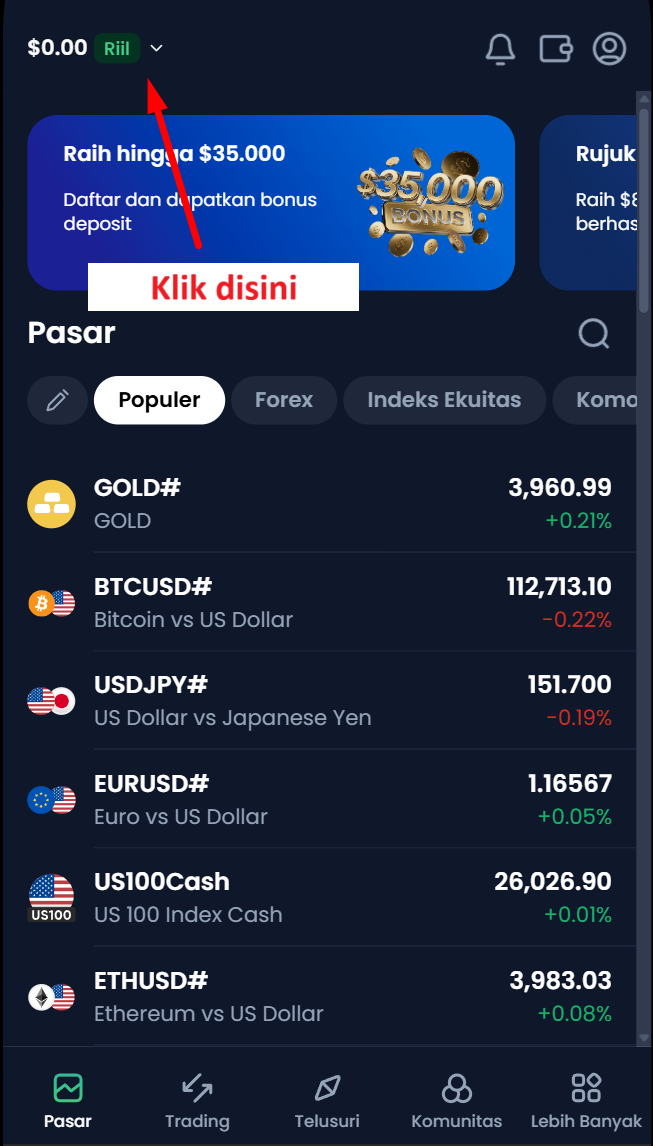The width and height of the screenshot is (653, 1146).
Task: Expand the Riil account dropdown
Action: point(156,48)
